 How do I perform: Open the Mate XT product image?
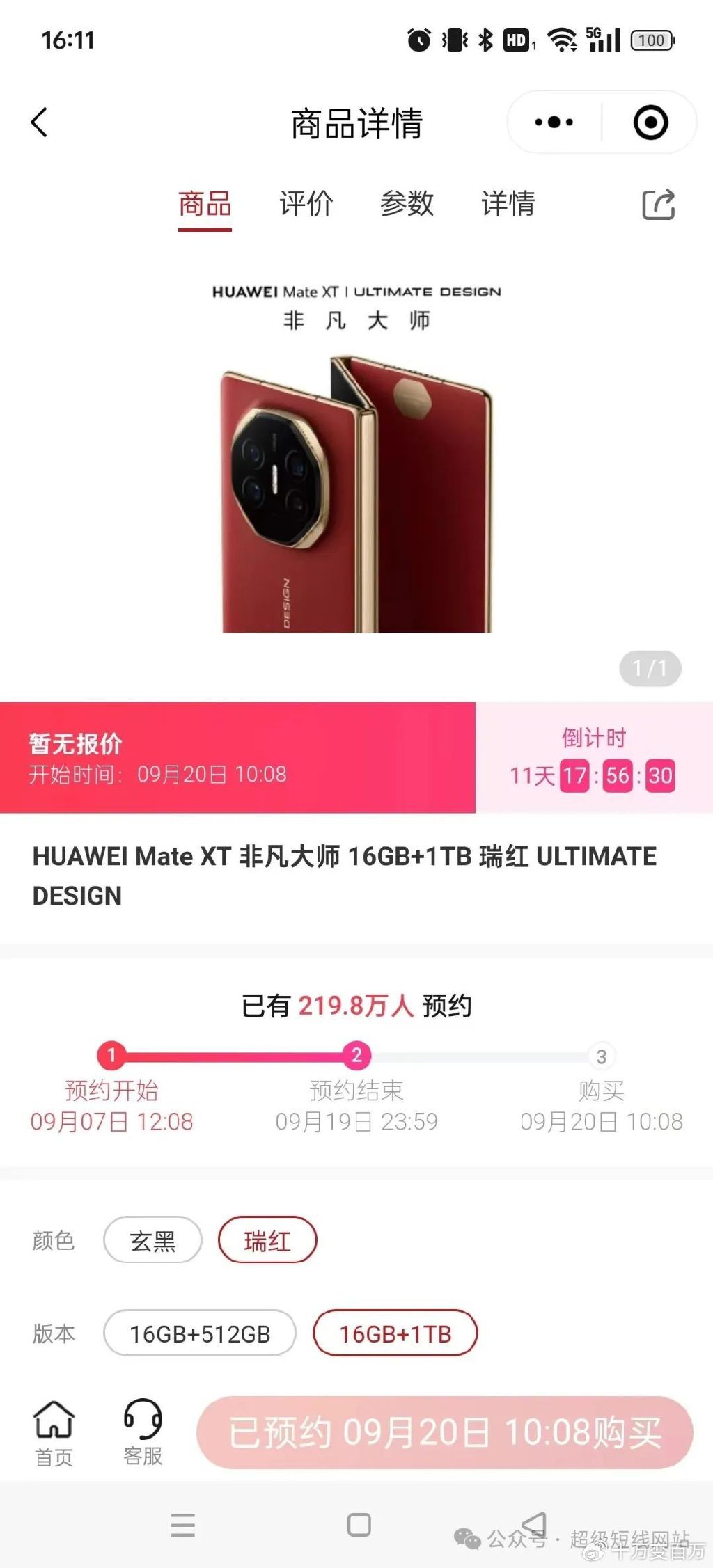[356, 494]
